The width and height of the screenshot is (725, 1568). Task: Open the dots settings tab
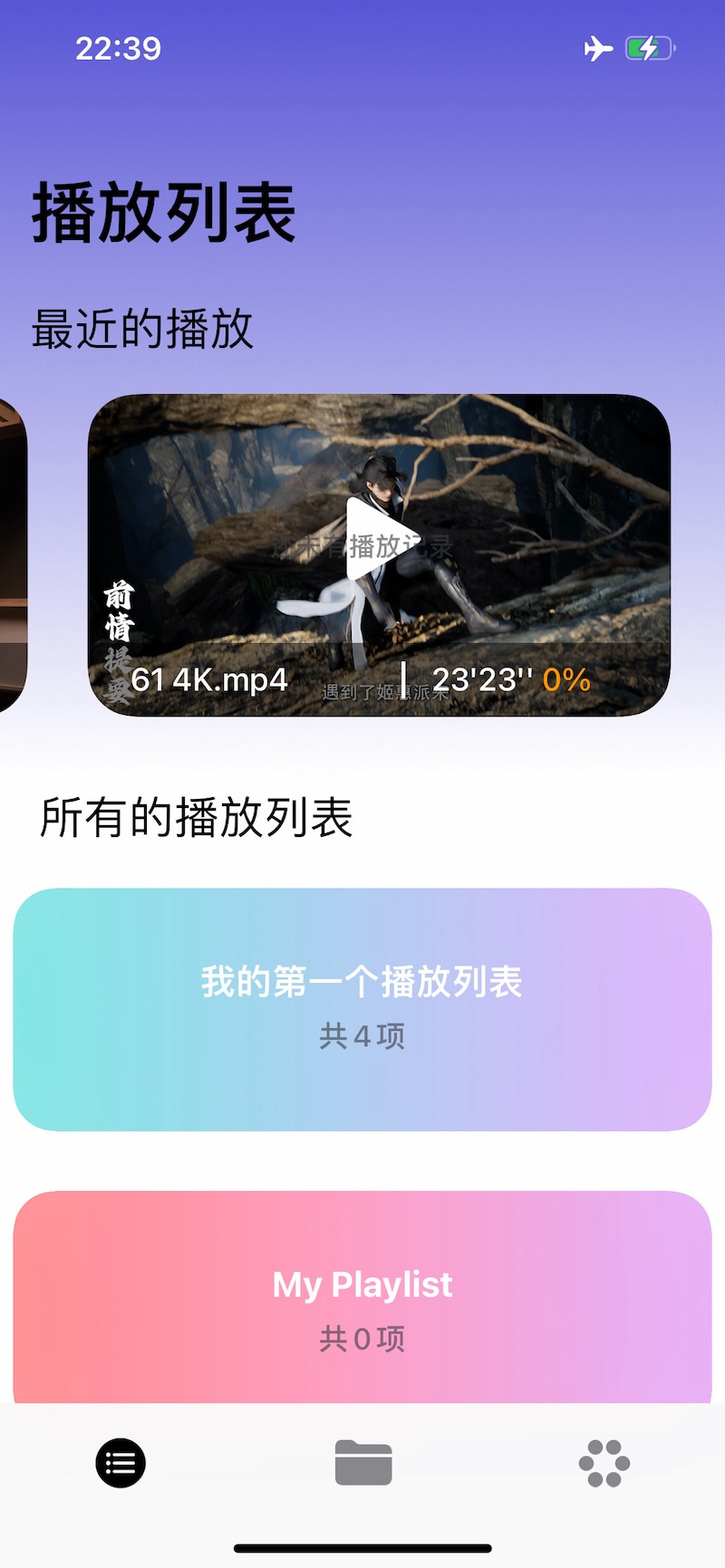pos(604,1463)
